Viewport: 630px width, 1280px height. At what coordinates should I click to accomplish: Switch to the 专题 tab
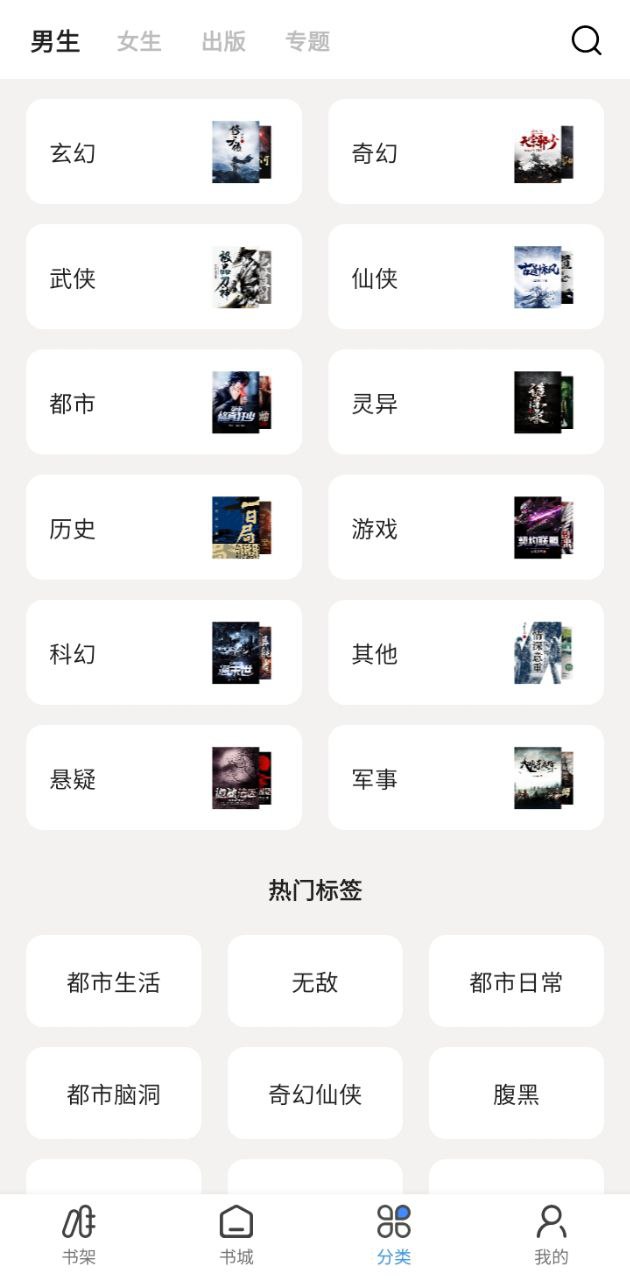(307, 42)
